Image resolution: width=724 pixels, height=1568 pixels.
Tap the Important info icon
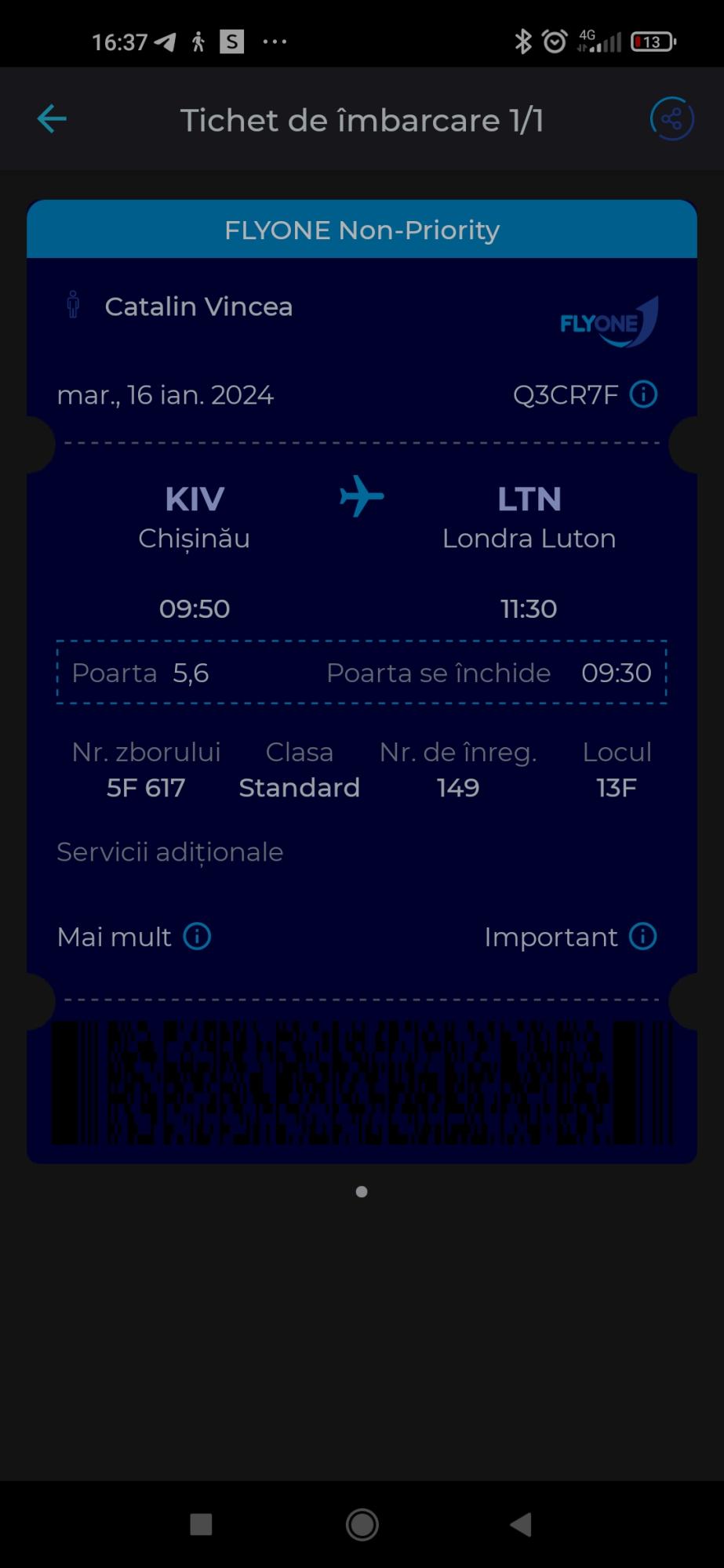642,936
